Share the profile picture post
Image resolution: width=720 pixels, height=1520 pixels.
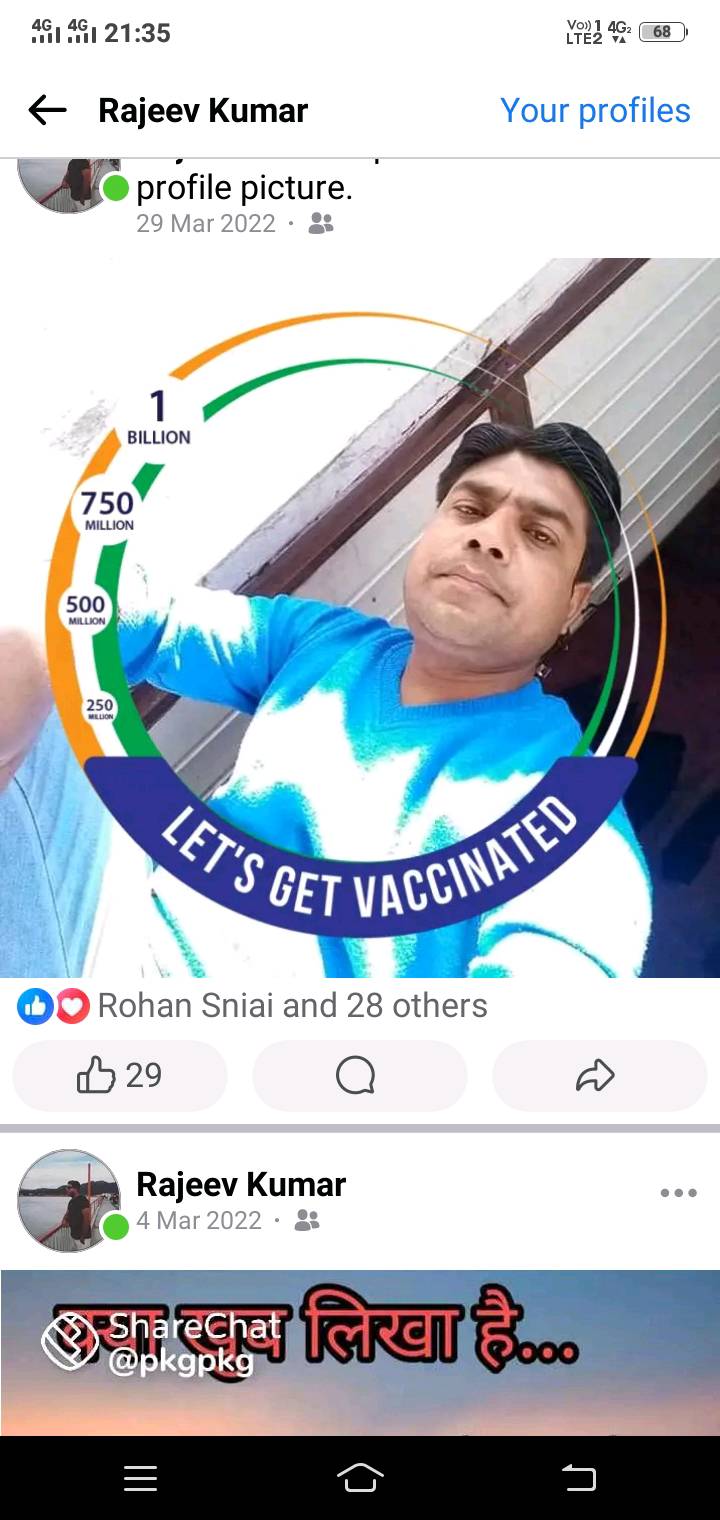599,1076
